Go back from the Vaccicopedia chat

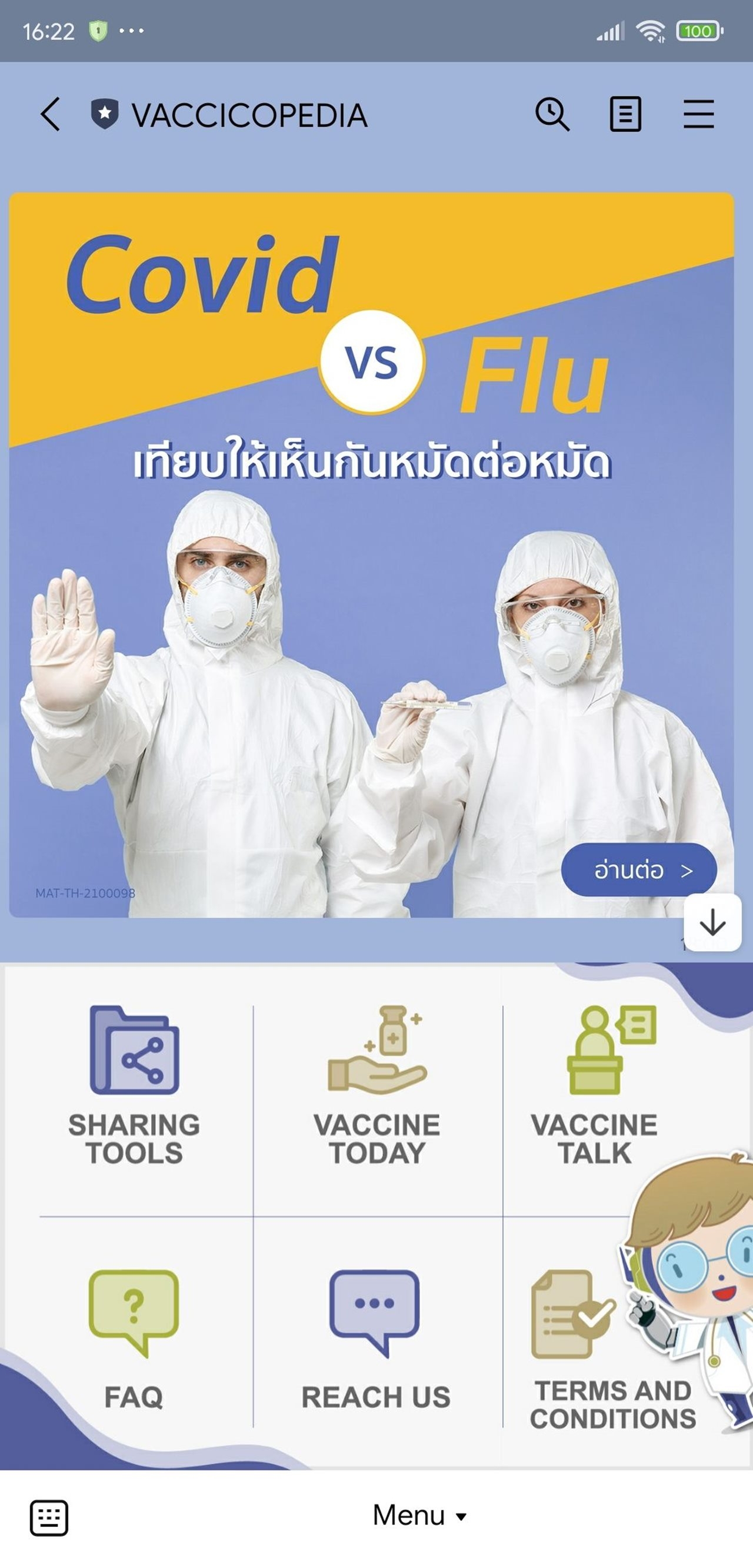tap(51, 114)
